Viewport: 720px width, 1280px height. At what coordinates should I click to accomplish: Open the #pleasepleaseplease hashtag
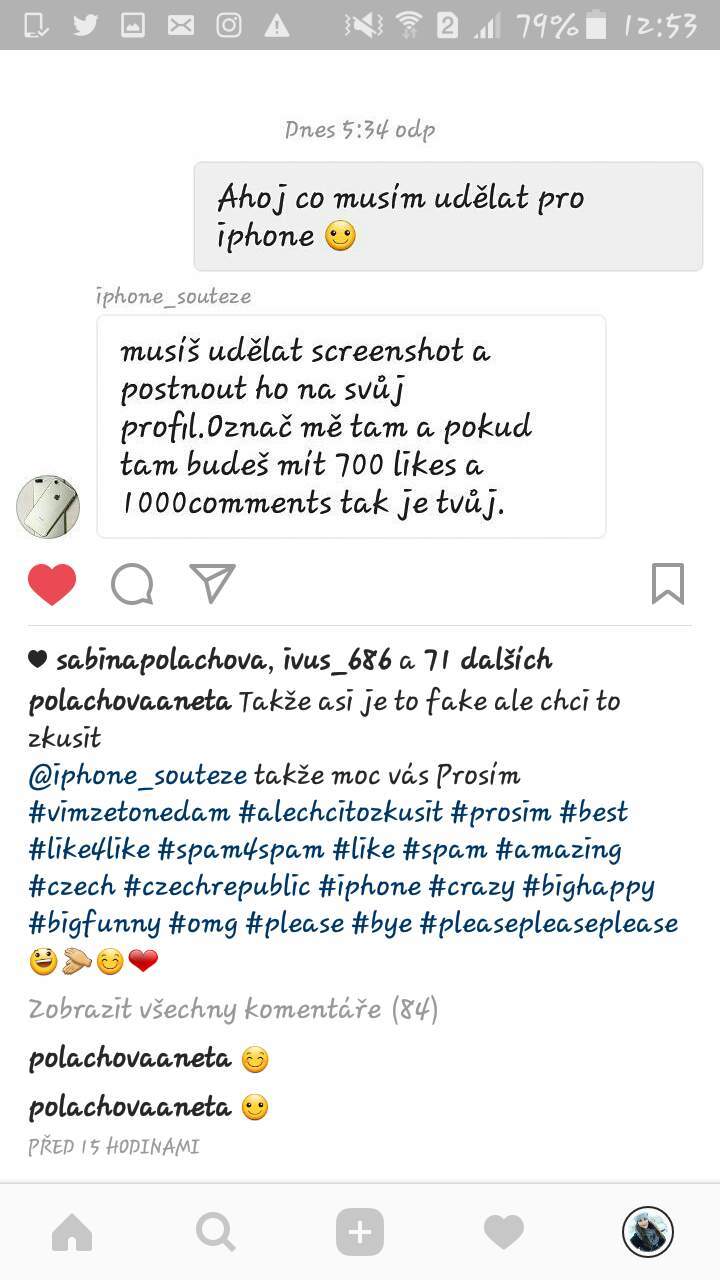tap(549, 923)
